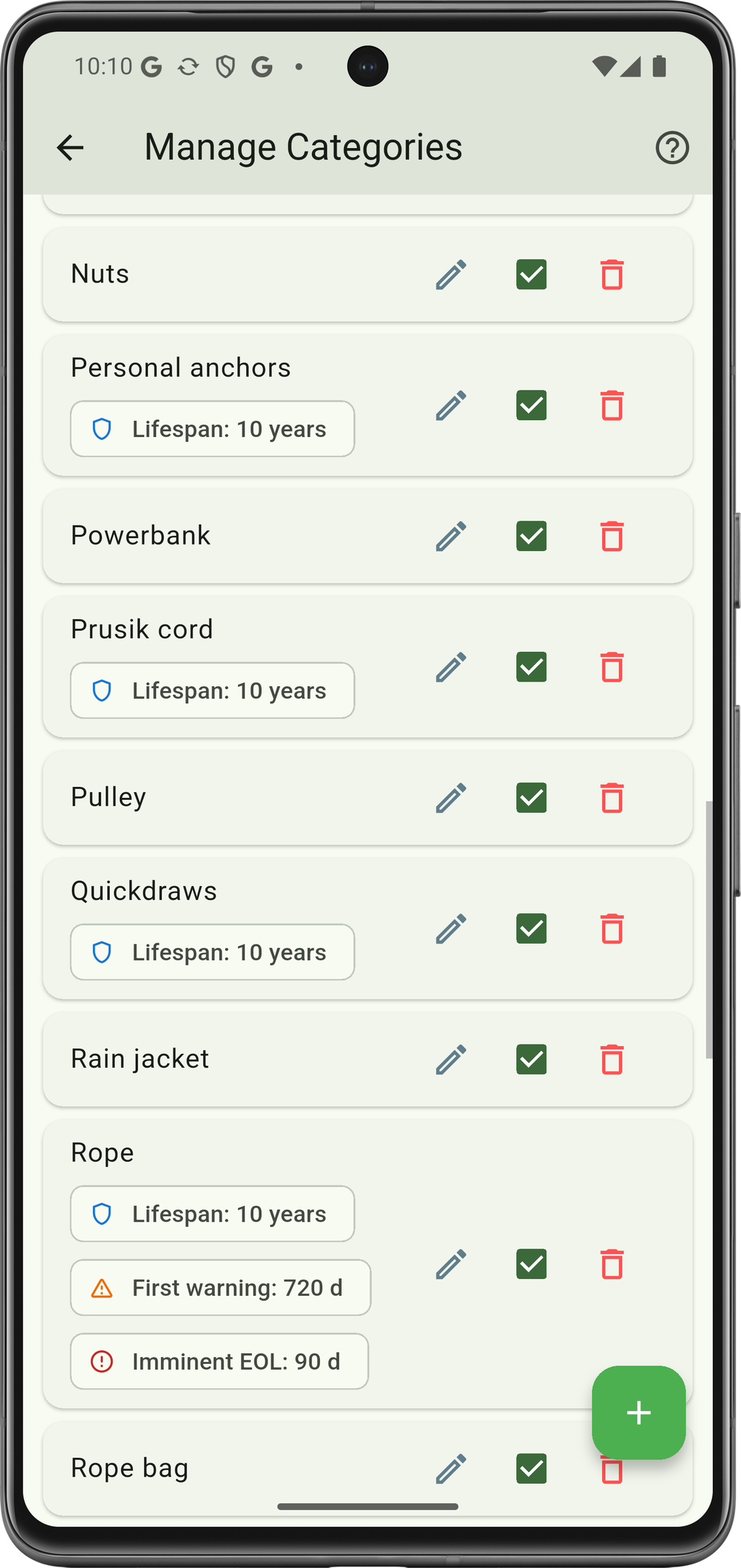
Task: Uncheck the Prusik cord checkbox
Action: tap(531, 667)
